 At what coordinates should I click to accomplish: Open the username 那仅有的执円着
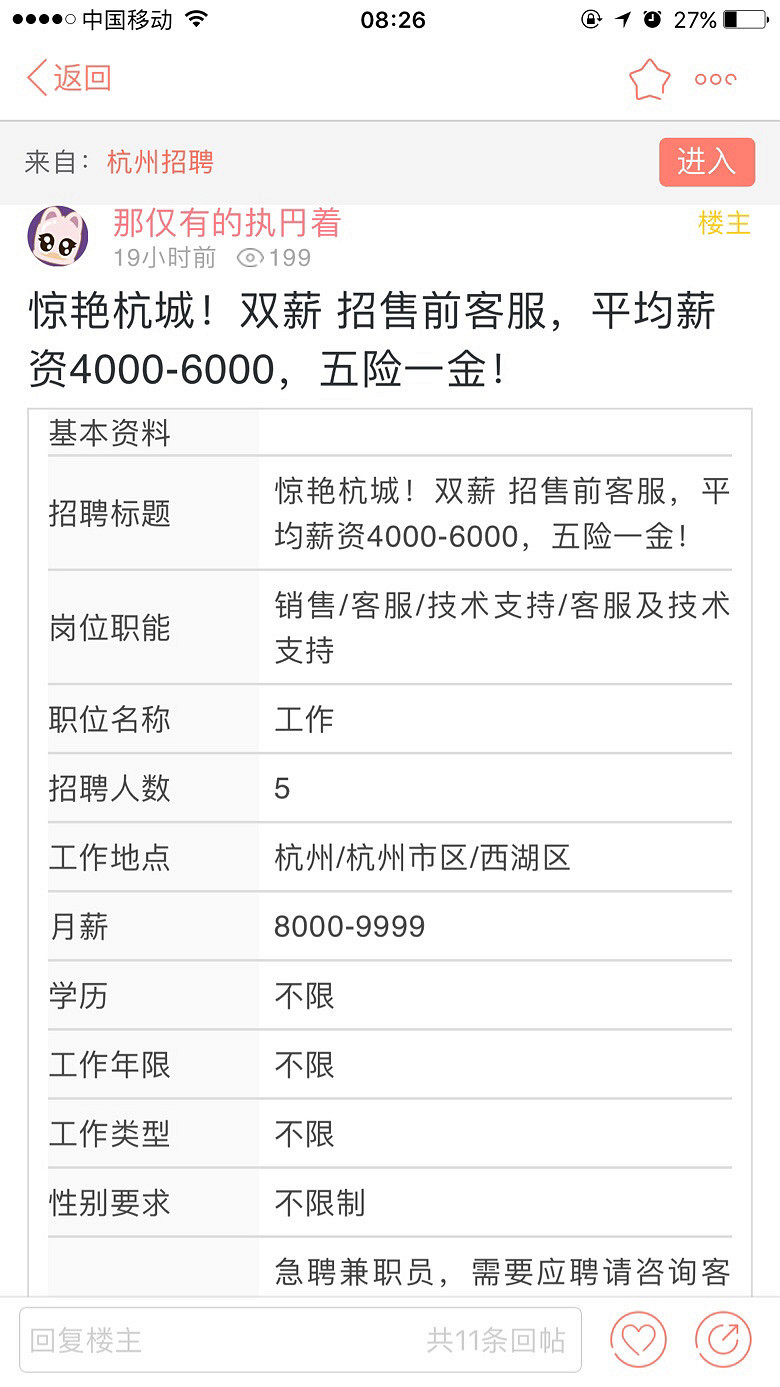pyautogui.click(x=227, y=222)
